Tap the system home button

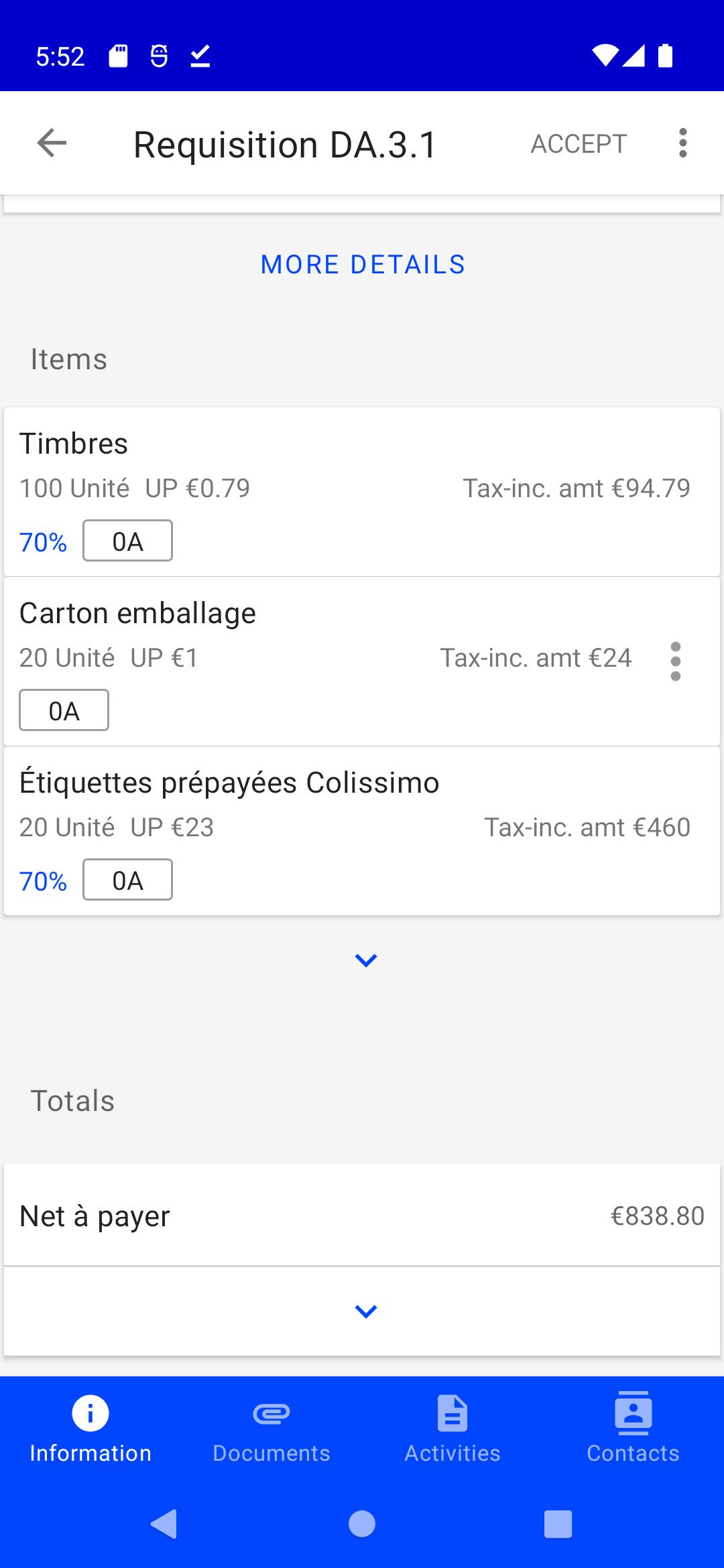pyautogui.click(x=362, y=1524)
